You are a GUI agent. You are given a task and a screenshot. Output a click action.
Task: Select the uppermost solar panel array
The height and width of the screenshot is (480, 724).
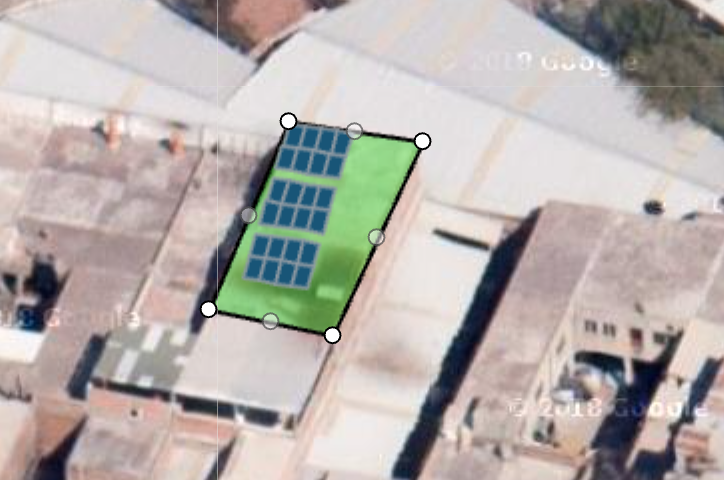(315, 151)
